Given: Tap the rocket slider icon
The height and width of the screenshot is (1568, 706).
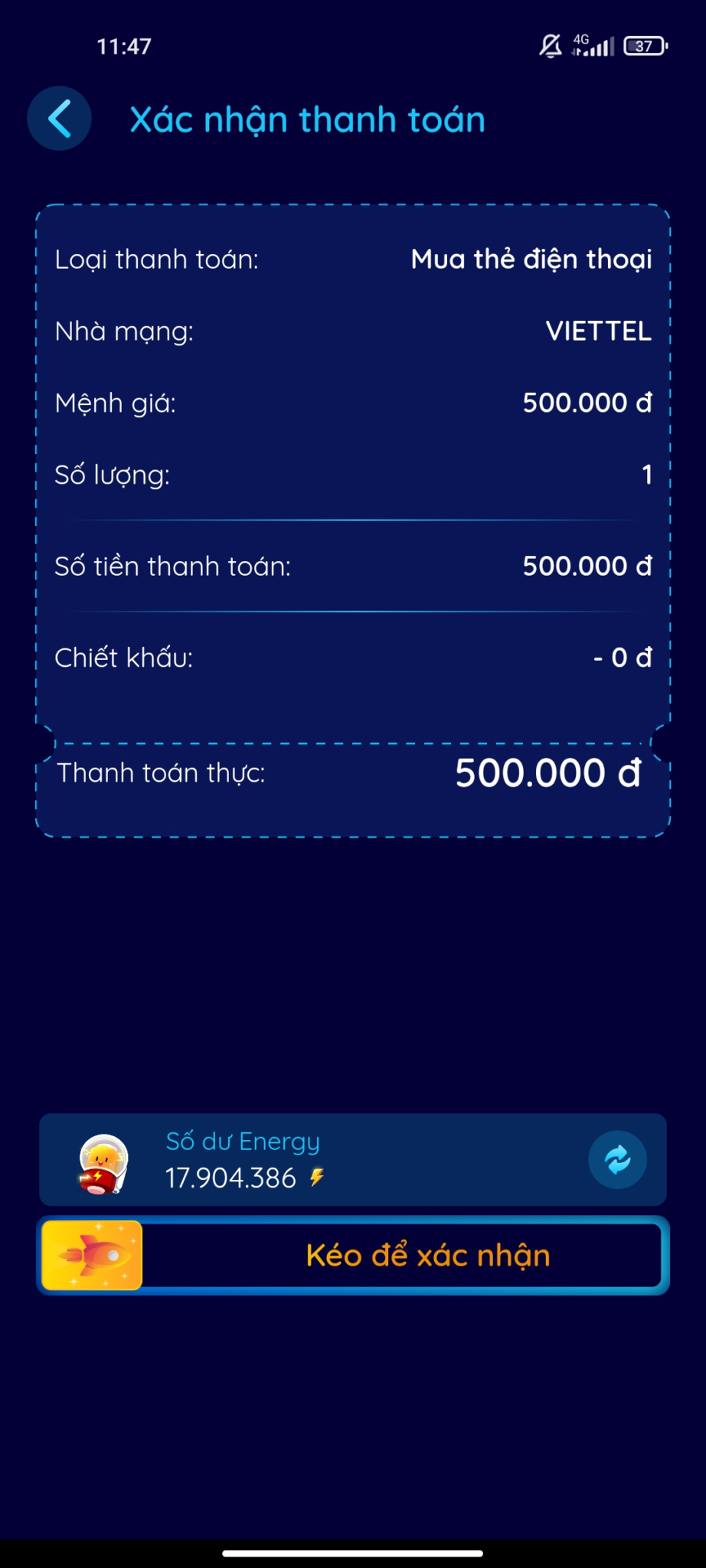Looking at the screenshot, I should click(92, 1256).
